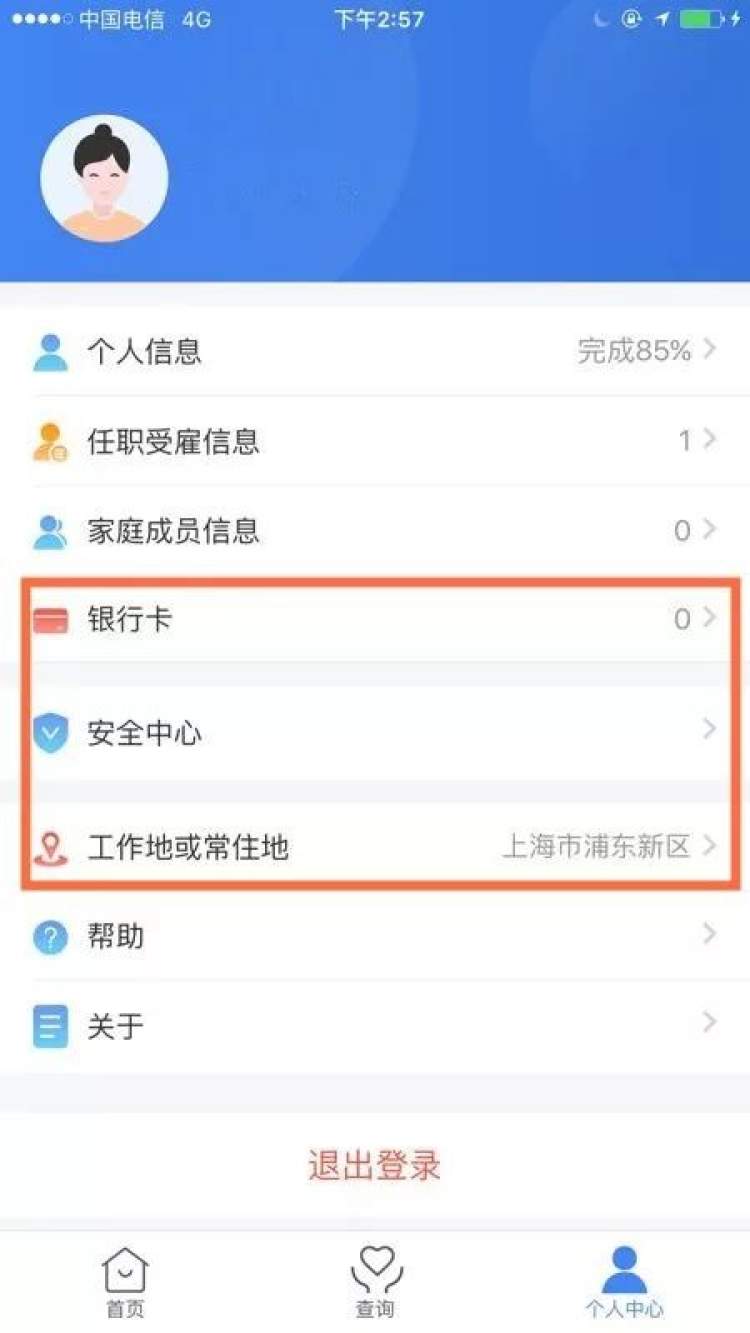Tap the profile avatar picture
The height and width of the screenshot is (1333, 750).
pyautogui.click(x=104, y=179)
